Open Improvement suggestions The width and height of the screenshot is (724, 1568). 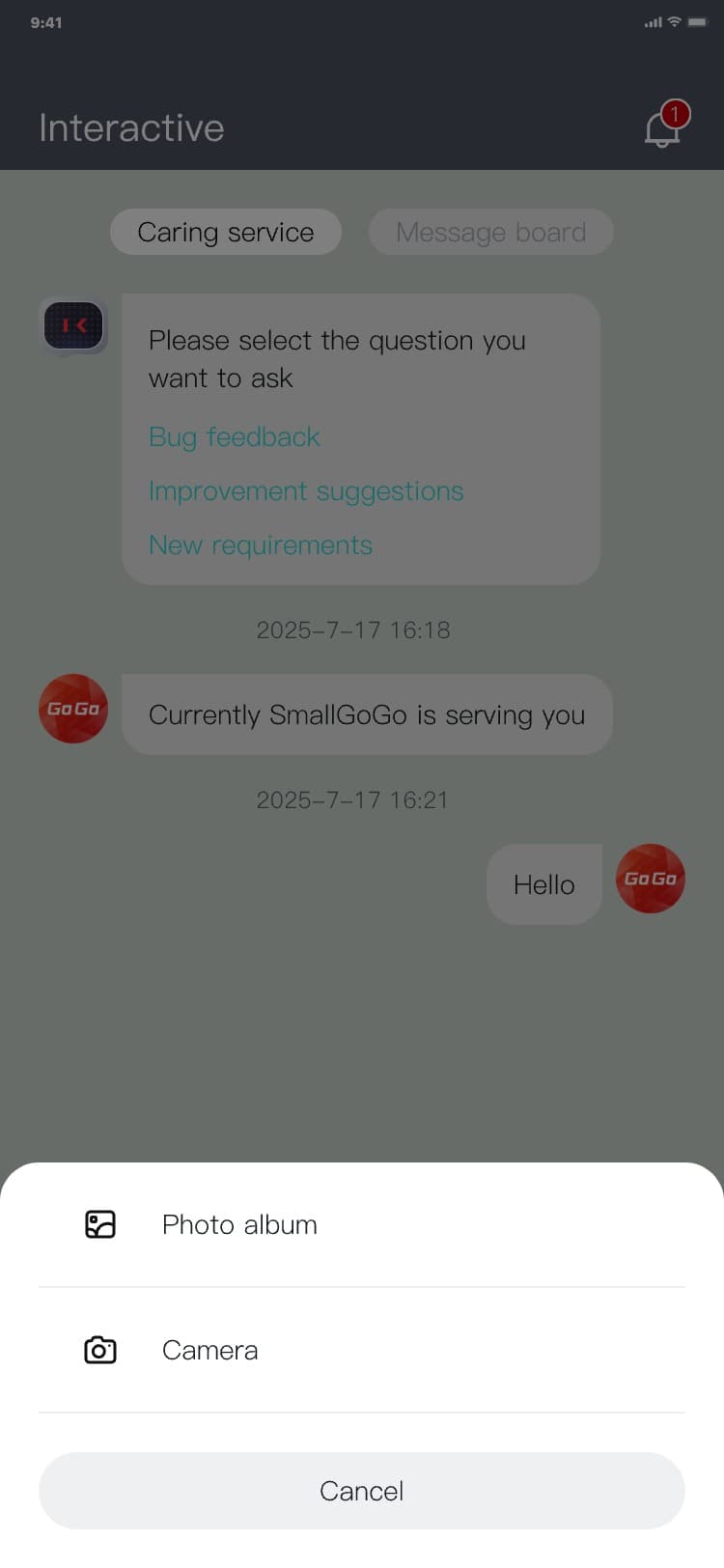(x=306, y=491)
